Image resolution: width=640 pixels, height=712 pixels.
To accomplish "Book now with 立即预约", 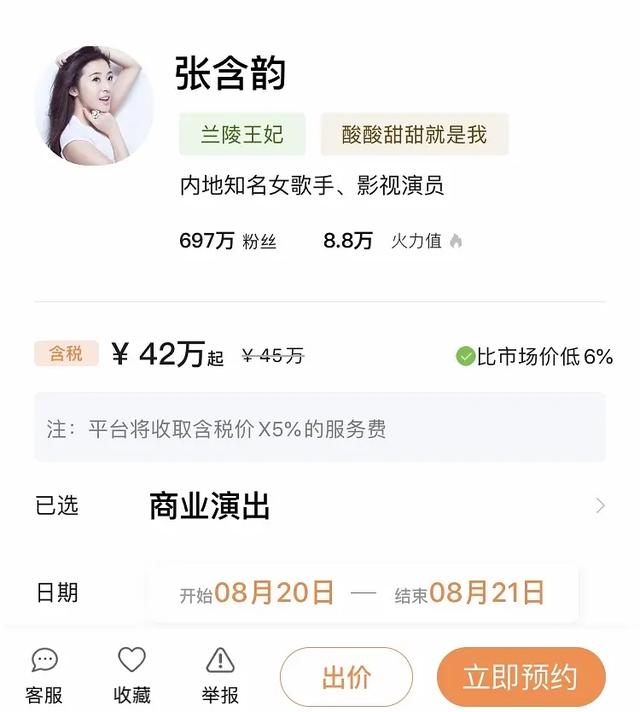I will pyautogui.click(x=520, y=678).
